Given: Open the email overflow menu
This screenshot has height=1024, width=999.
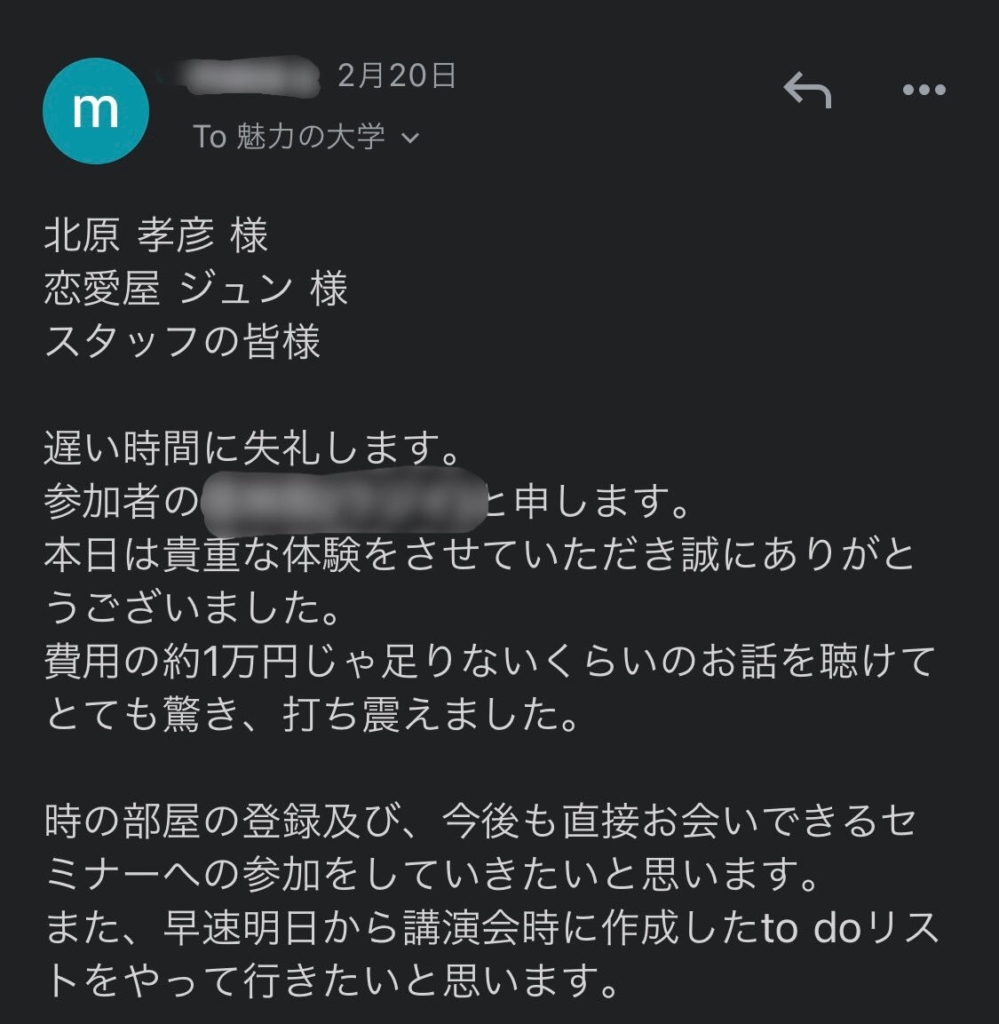Looking at the screenshot, I should pyautogui.click(x=923, y=91).
